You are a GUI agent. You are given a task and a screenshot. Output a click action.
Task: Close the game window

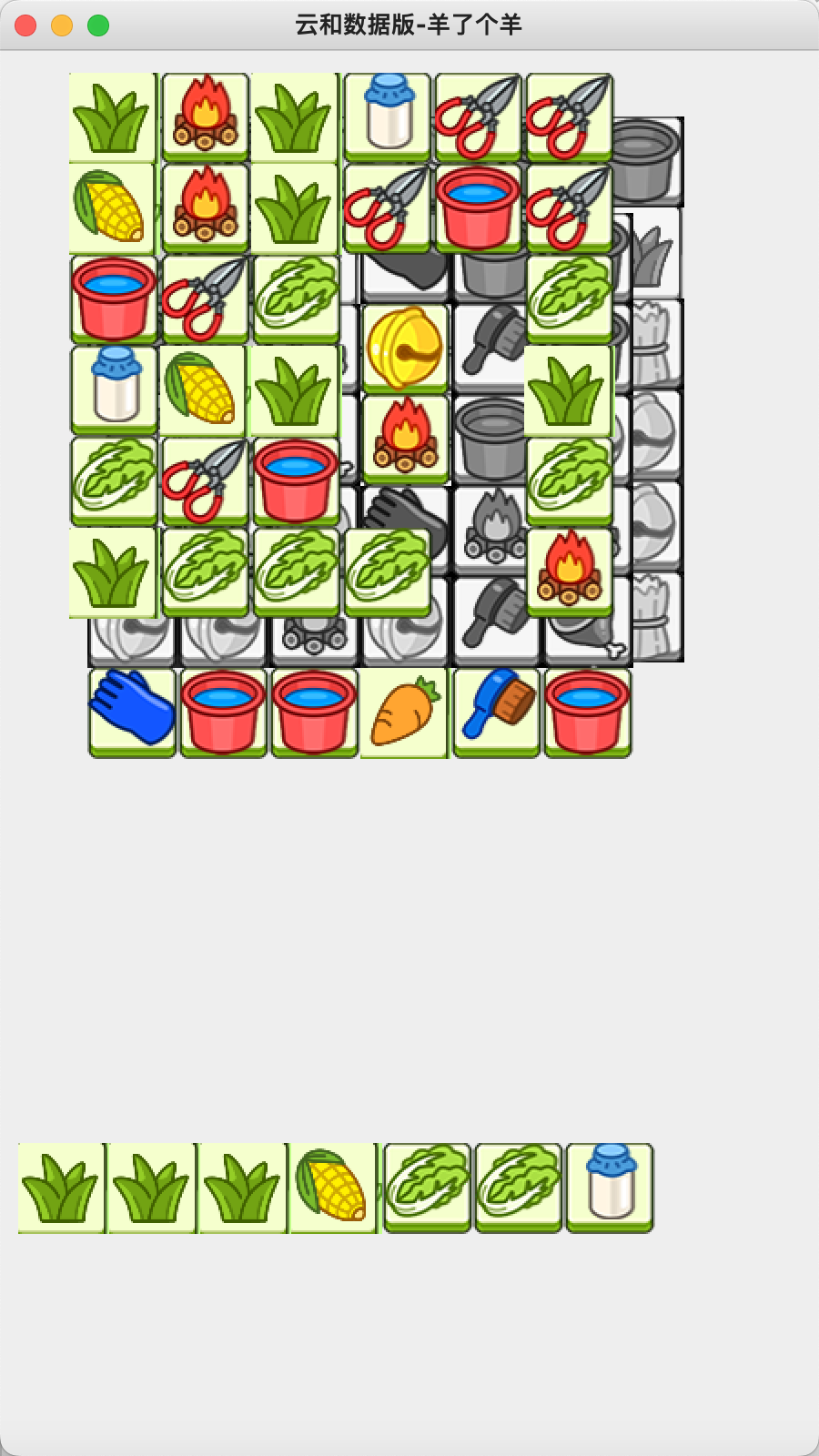(25, 25)
